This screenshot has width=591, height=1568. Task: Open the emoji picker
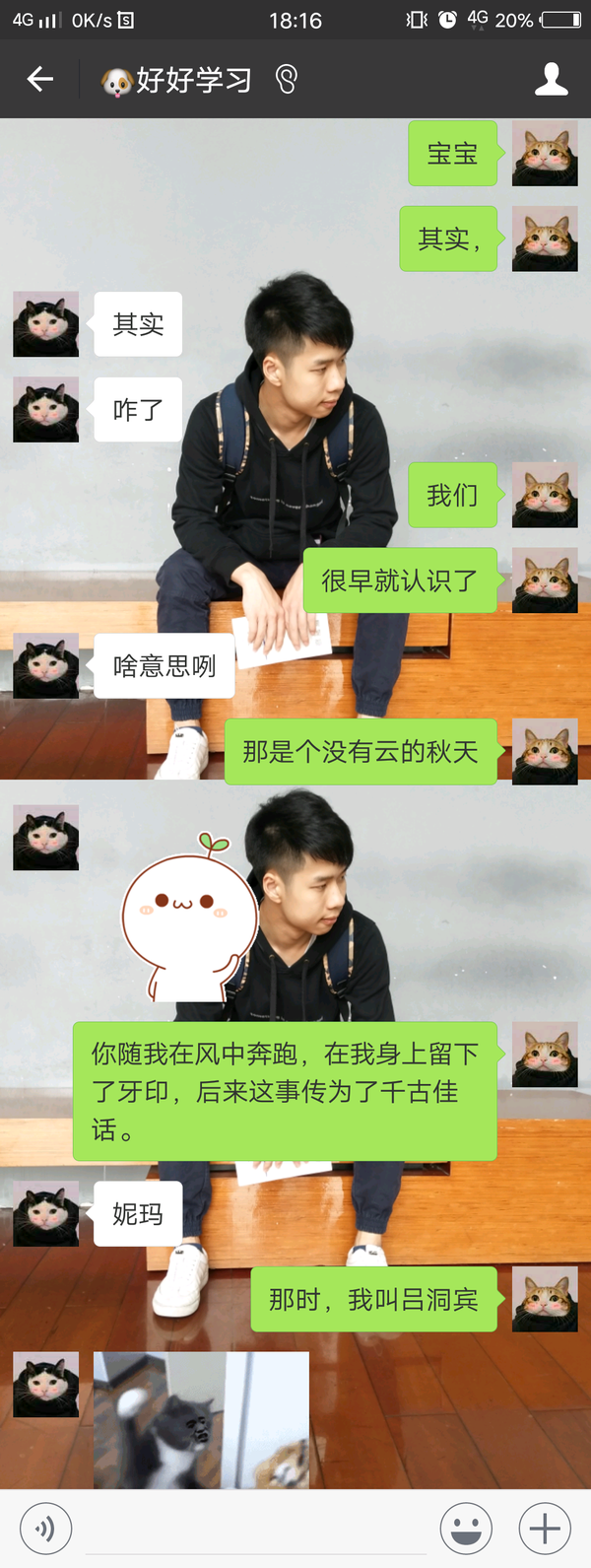click(x=466, y=1529)
